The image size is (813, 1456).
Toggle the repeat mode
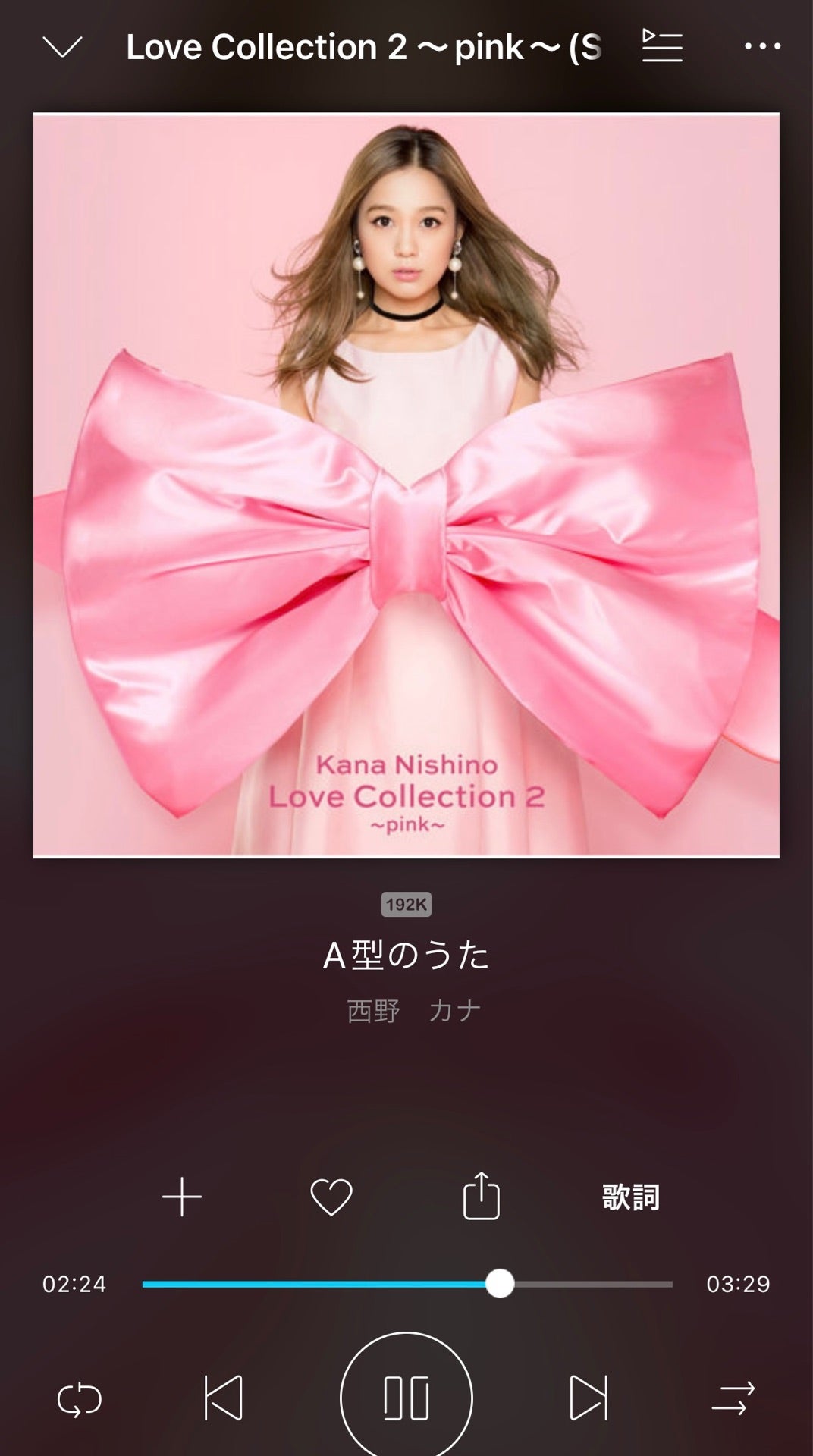coord(80,1399)
